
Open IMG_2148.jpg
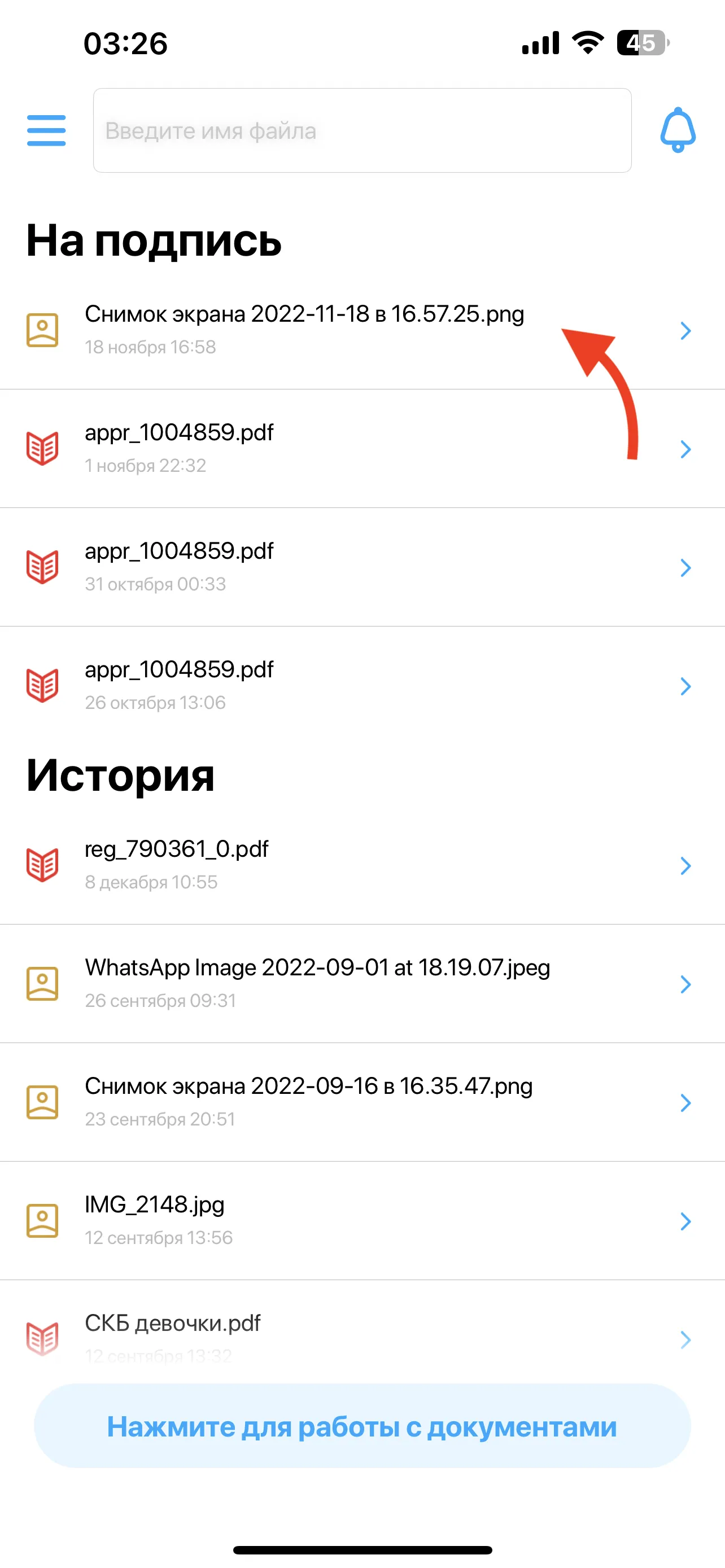362,1221
